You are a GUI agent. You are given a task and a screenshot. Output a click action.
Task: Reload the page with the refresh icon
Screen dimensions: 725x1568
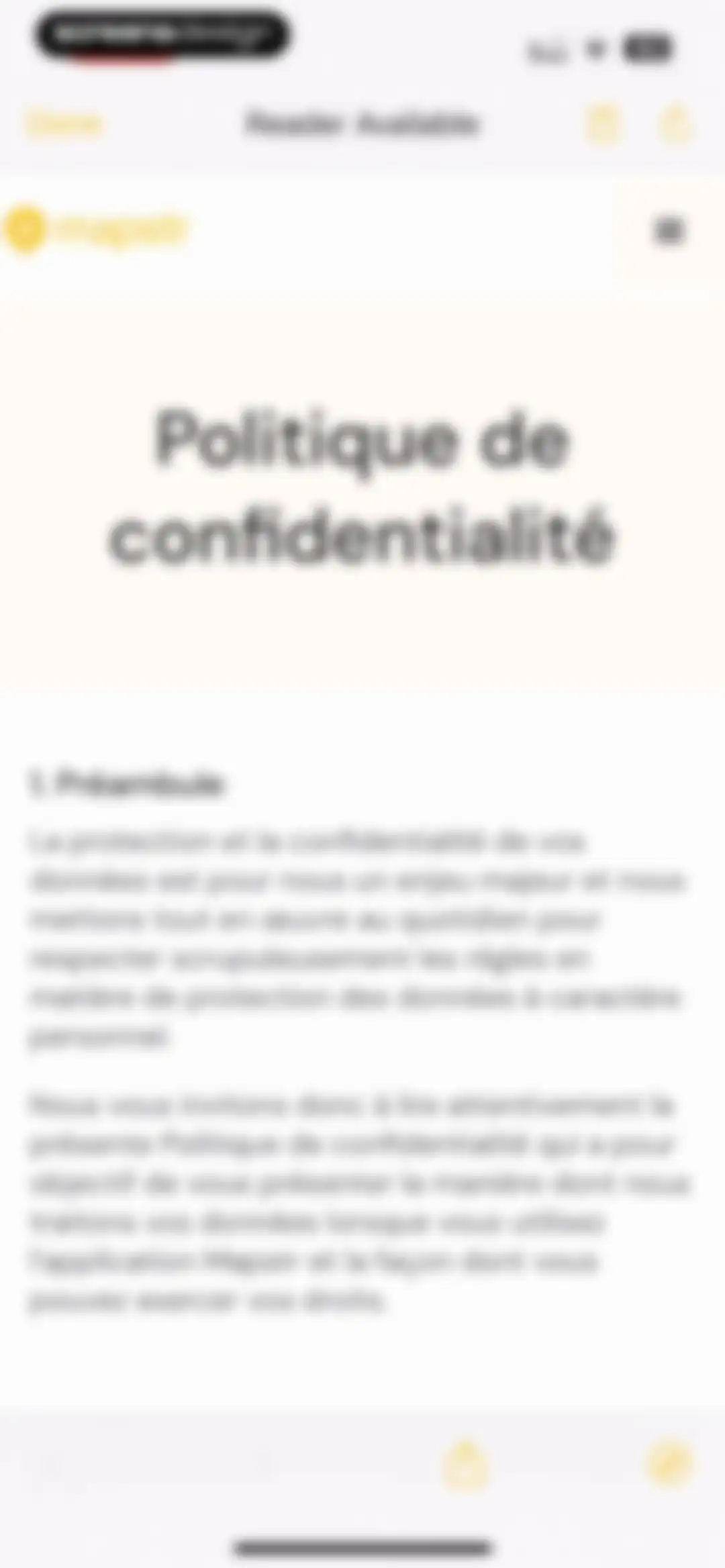[675, 124]
